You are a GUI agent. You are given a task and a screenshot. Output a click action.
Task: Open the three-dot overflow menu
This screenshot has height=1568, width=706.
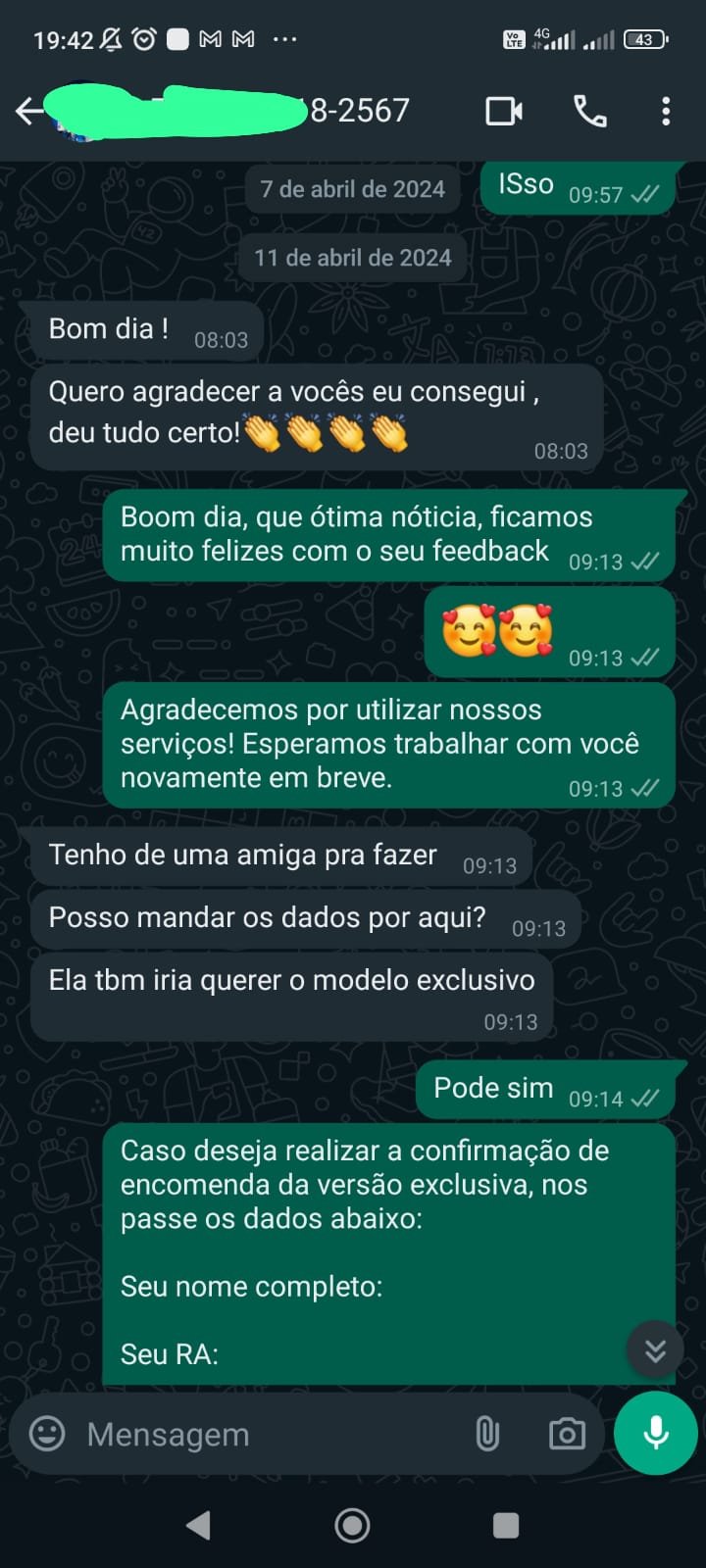pos(666,112)
